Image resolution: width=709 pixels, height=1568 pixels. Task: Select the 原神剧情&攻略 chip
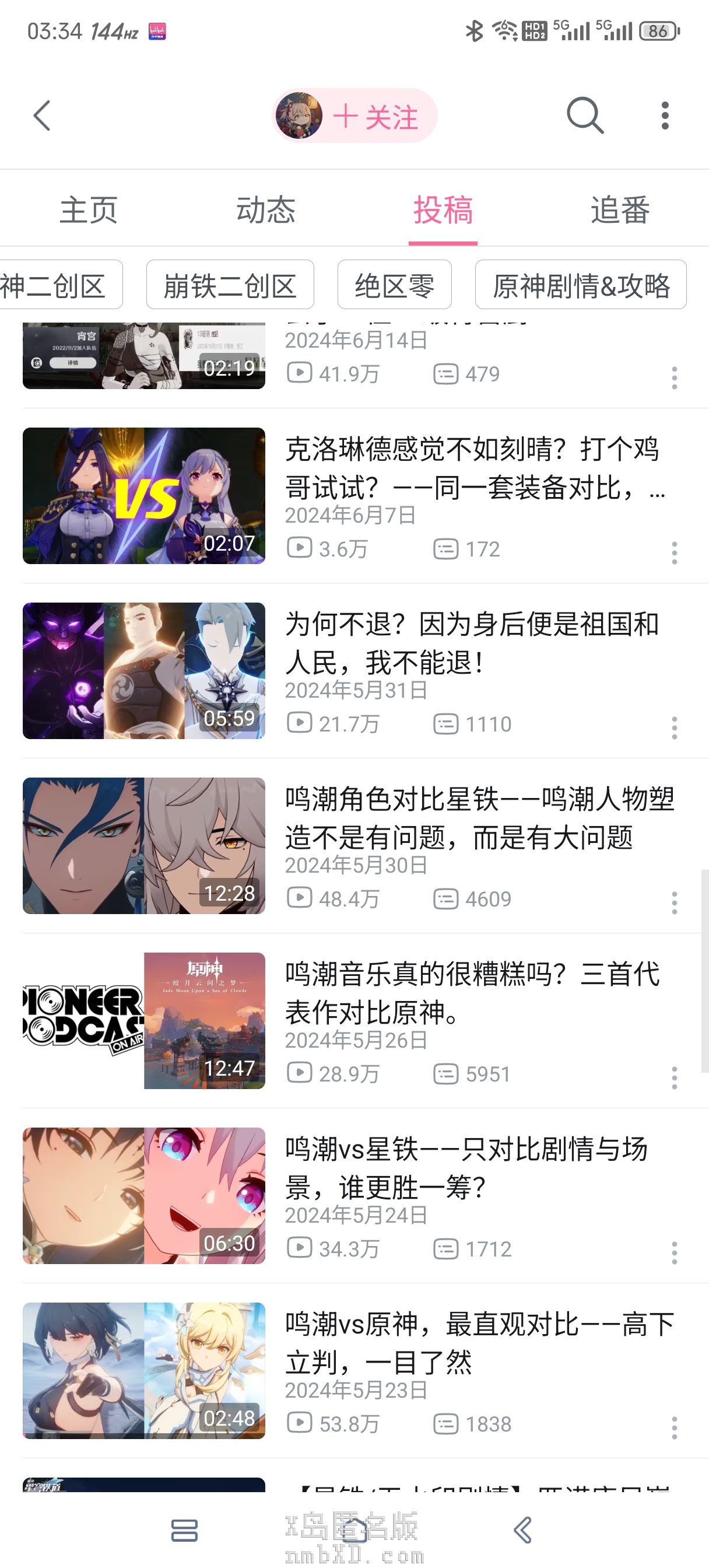581,285
